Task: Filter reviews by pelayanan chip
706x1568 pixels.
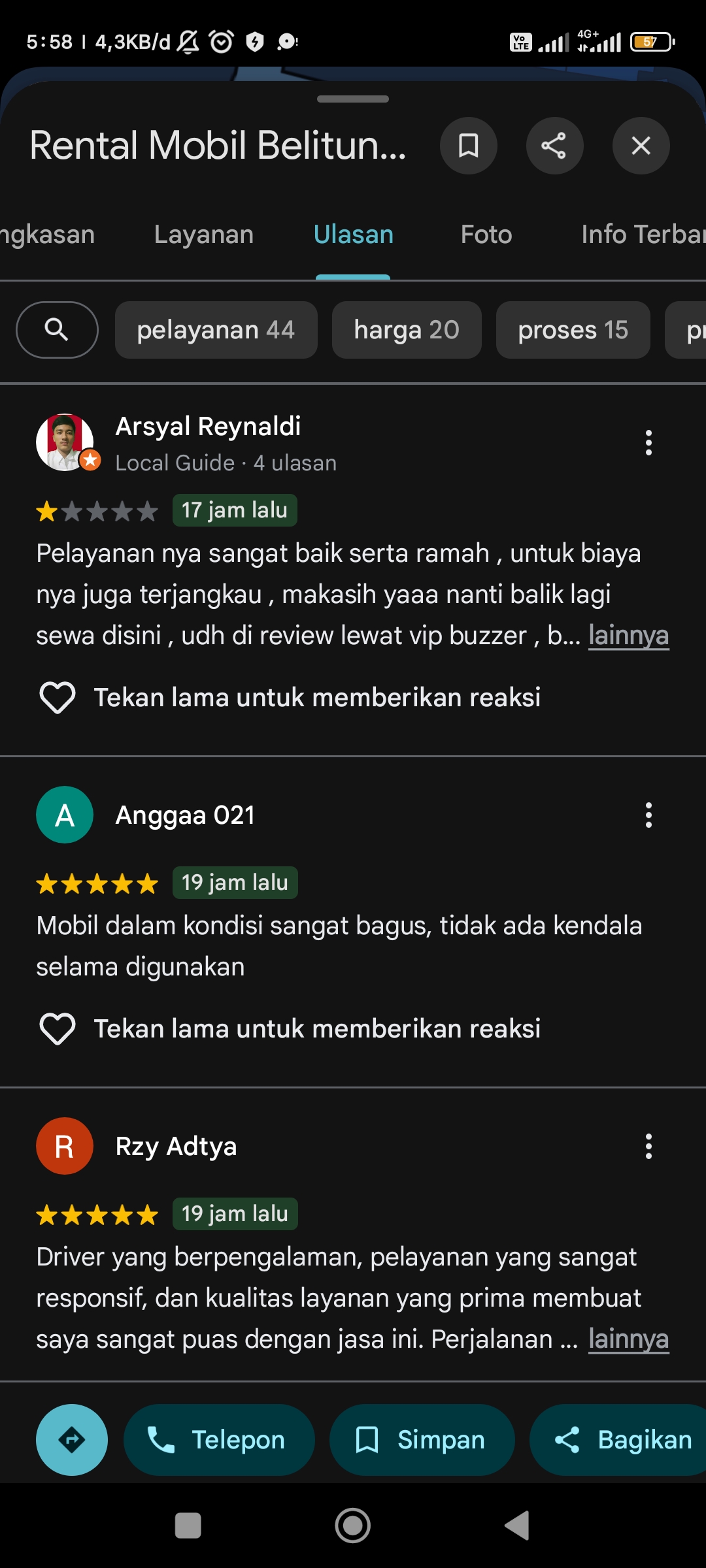Action: [x=216, y=330]
